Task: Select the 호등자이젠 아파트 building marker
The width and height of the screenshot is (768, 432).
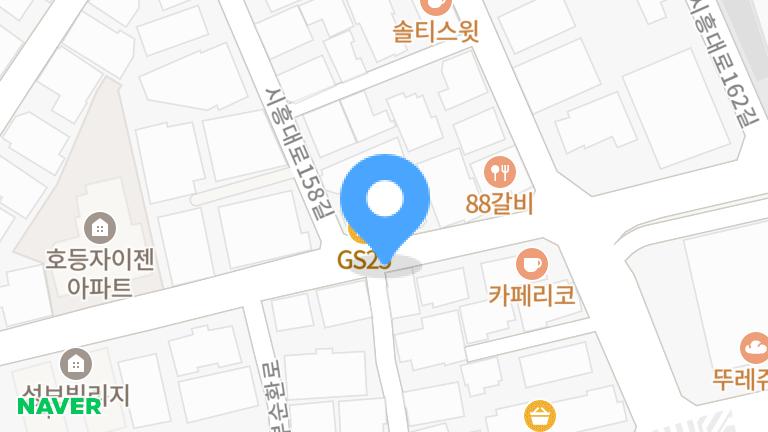Action: (100, 228)
